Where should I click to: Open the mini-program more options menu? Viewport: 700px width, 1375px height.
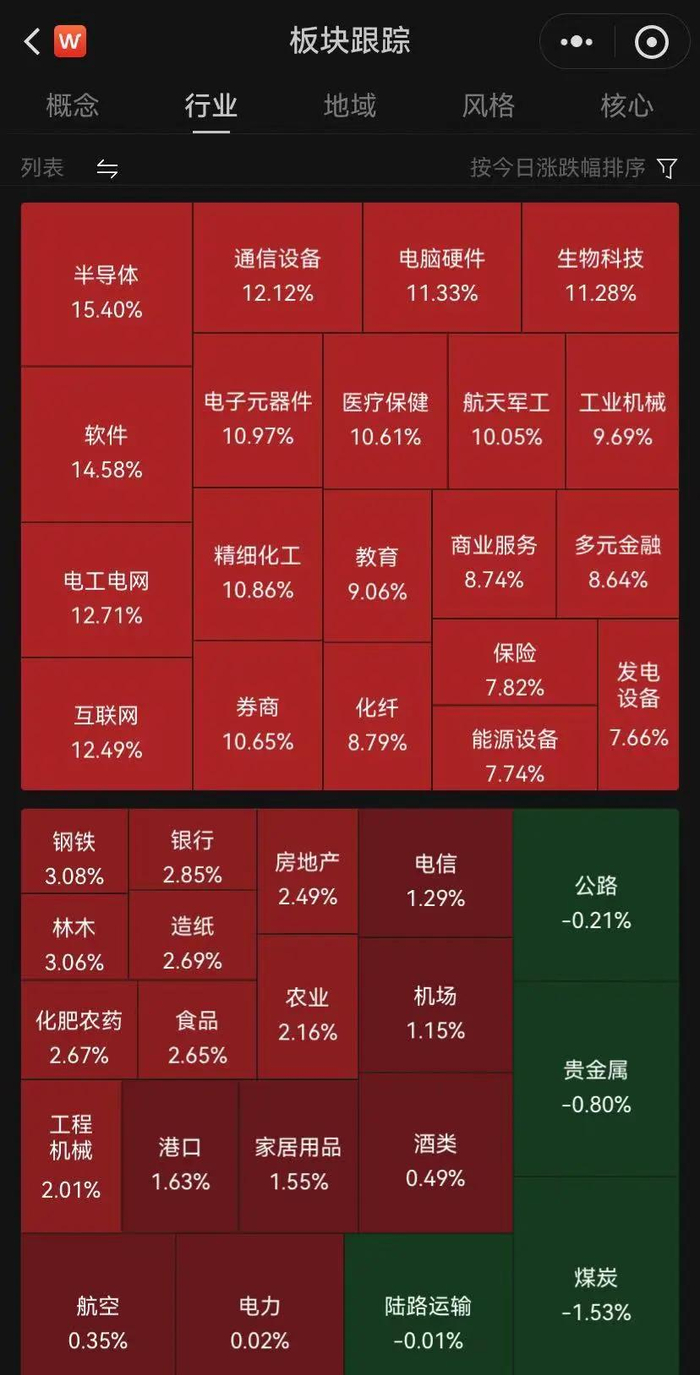point(577,42)
